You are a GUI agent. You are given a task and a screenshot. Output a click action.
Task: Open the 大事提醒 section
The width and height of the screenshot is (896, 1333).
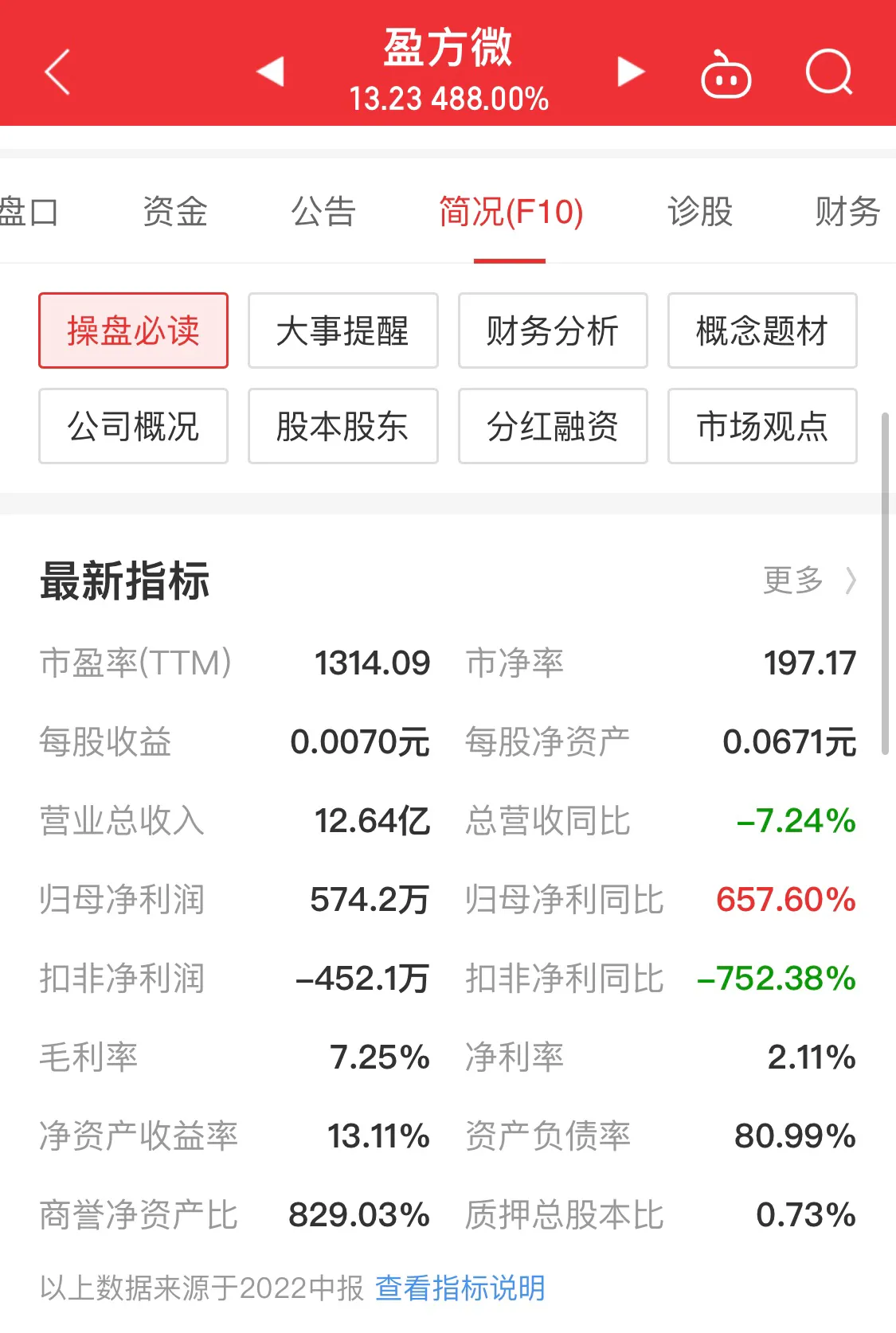342,330
